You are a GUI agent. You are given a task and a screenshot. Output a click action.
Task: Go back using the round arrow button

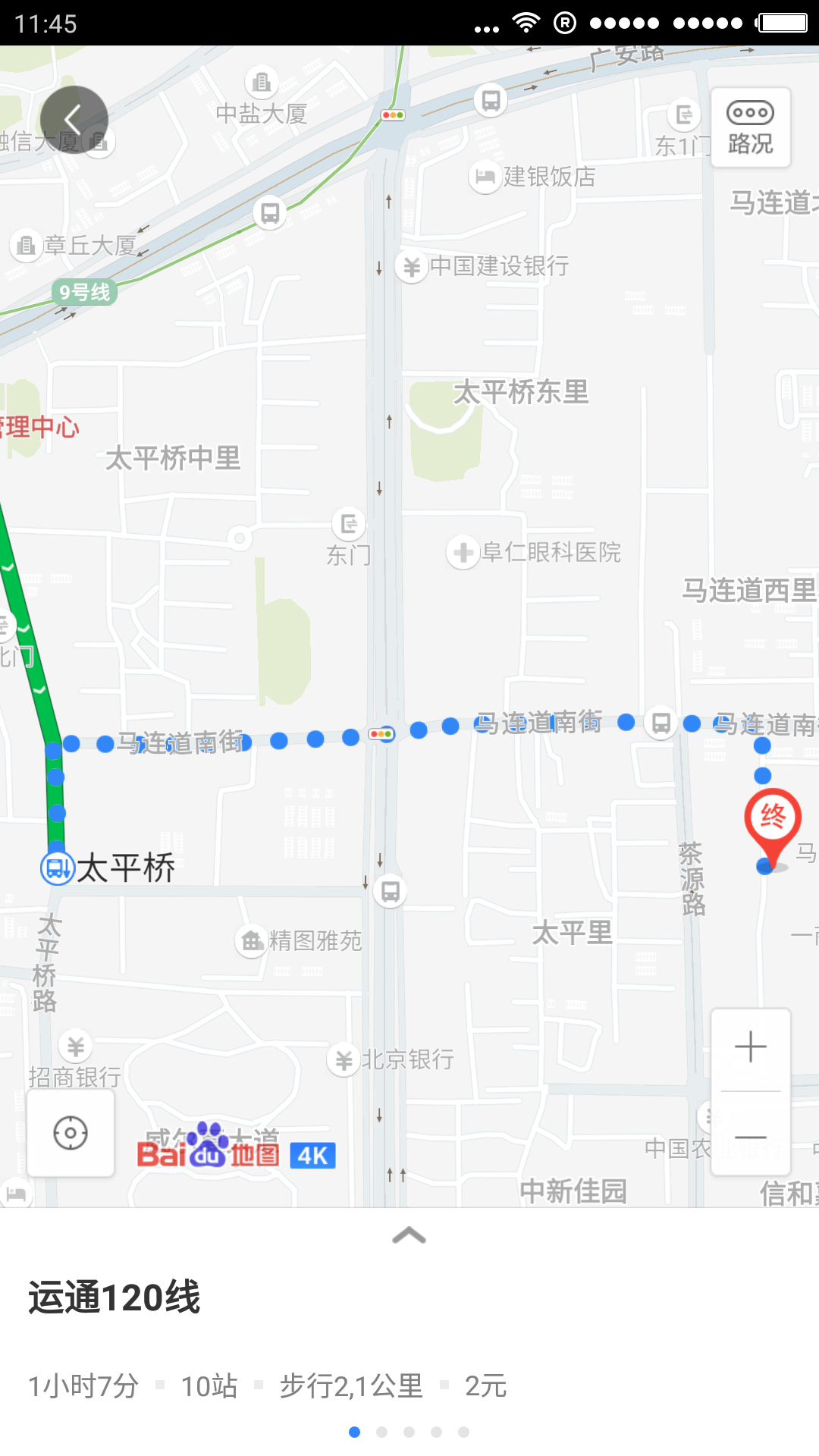(74, 120)
